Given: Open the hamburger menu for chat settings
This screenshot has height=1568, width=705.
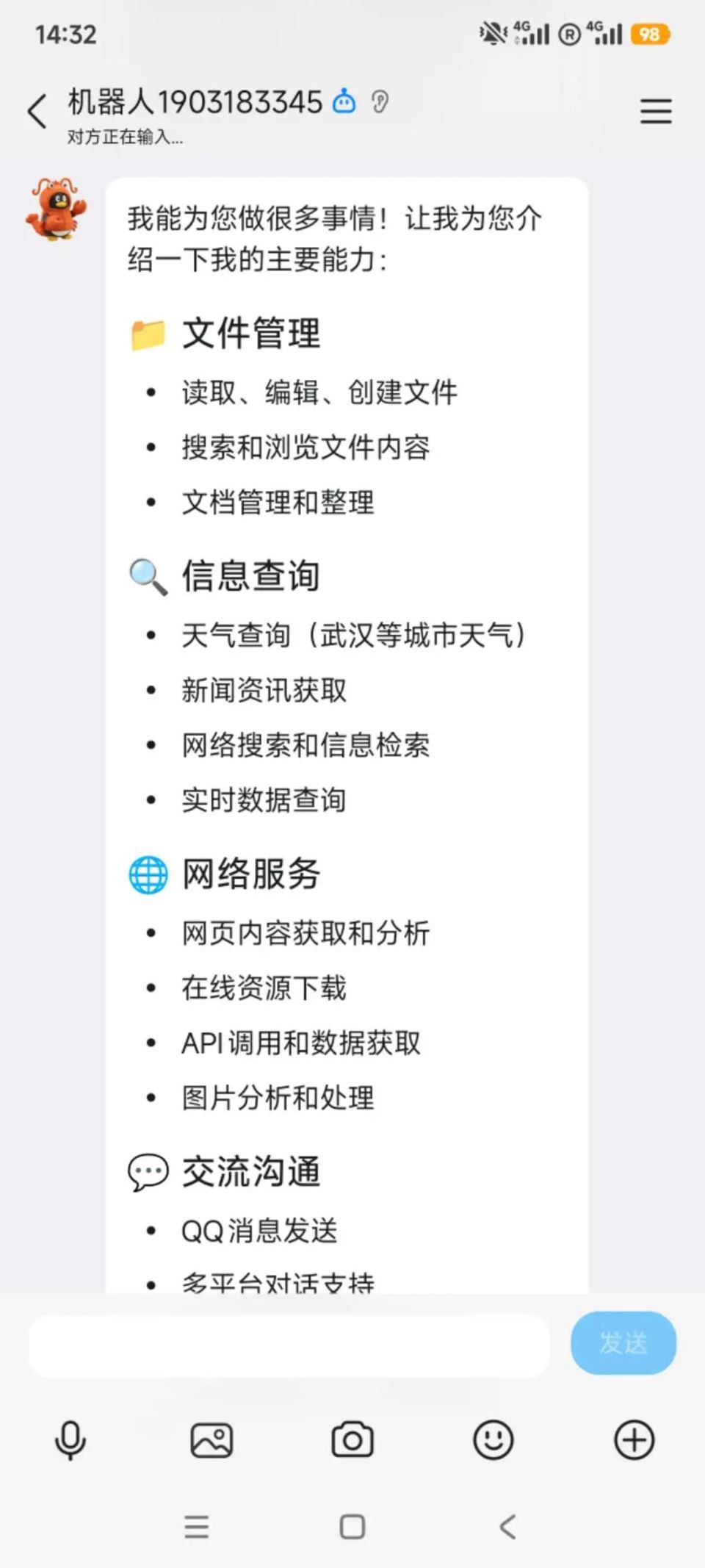Looking at the screenshot, I should tap(655, 110).
